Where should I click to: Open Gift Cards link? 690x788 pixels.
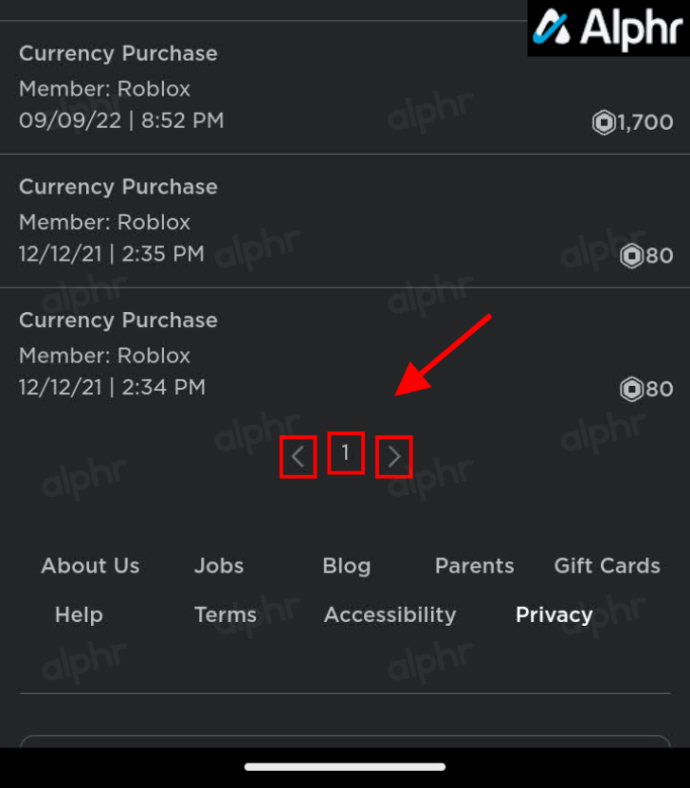pyautogui.click(x=607, y=566)
